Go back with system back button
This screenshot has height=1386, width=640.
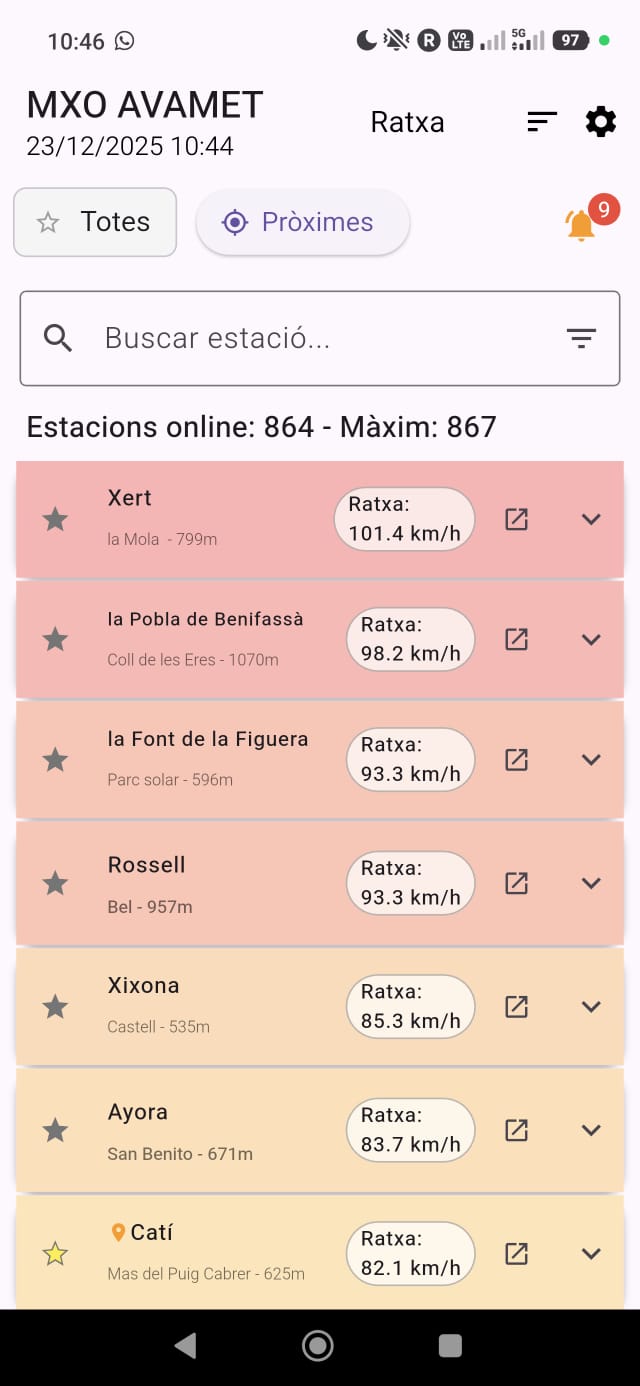[185, 1346]
